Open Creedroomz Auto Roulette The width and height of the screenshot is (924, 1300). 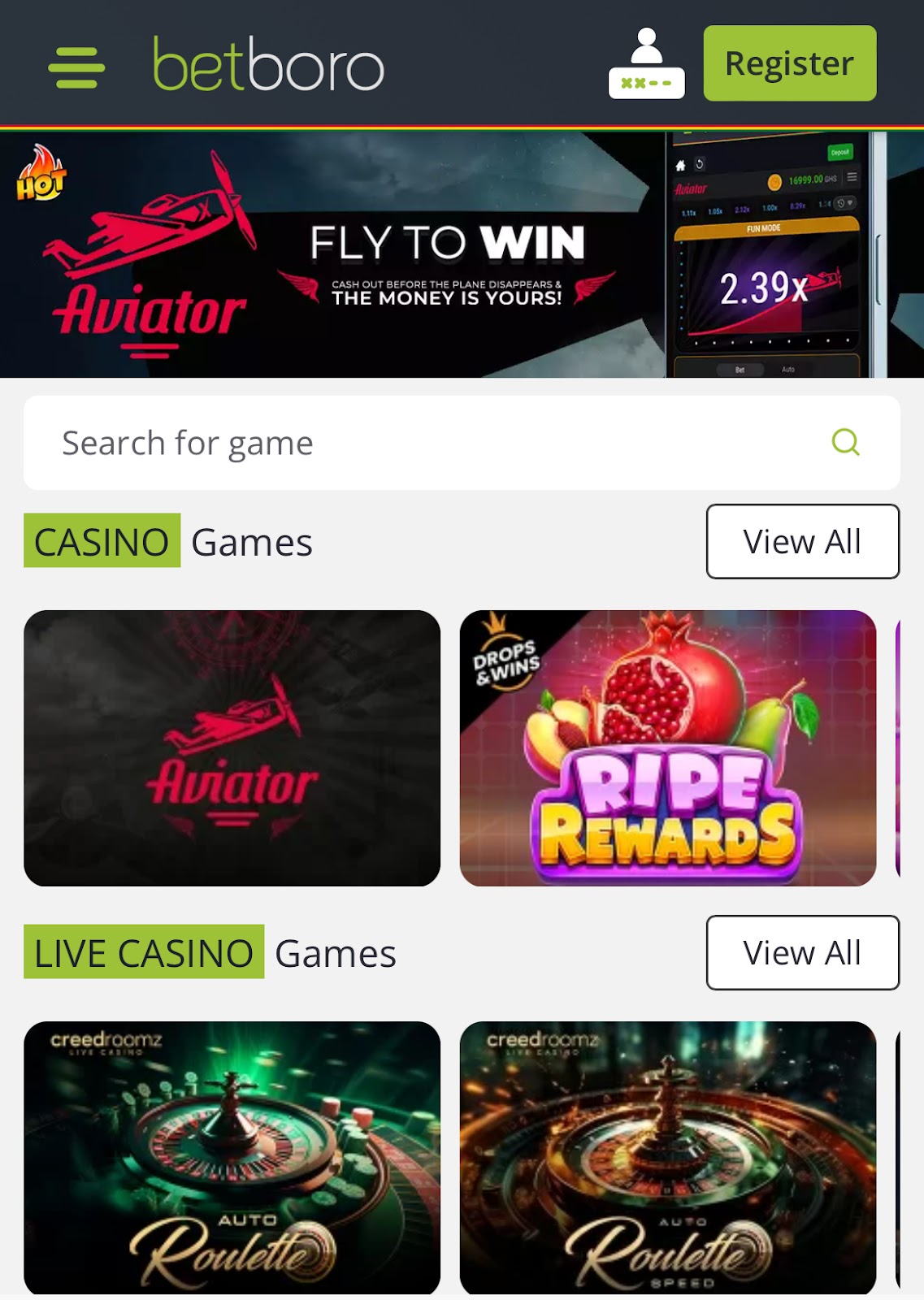[x=232, y=1157]
